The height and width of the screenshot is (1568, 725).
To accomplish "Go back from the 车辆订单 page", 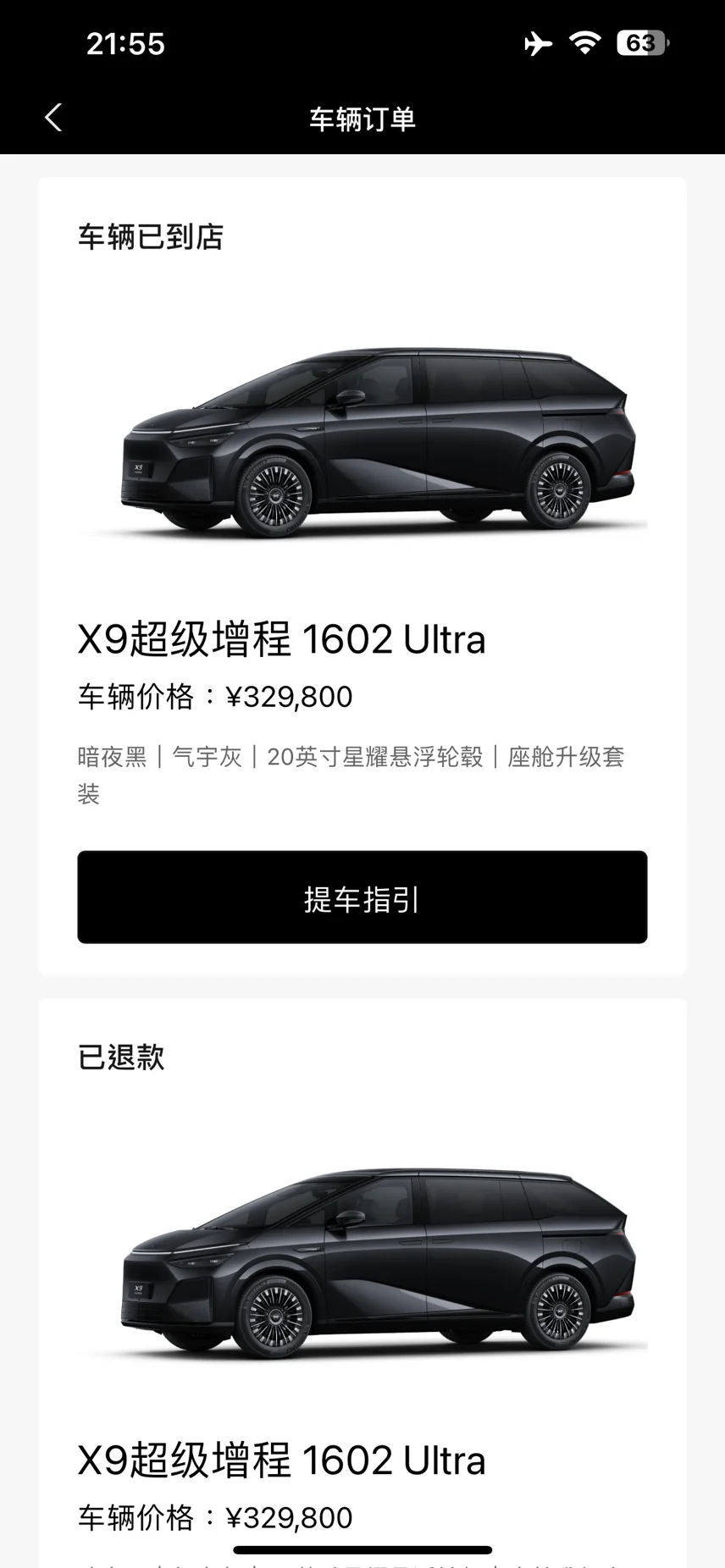I will (x=53, y=118).
